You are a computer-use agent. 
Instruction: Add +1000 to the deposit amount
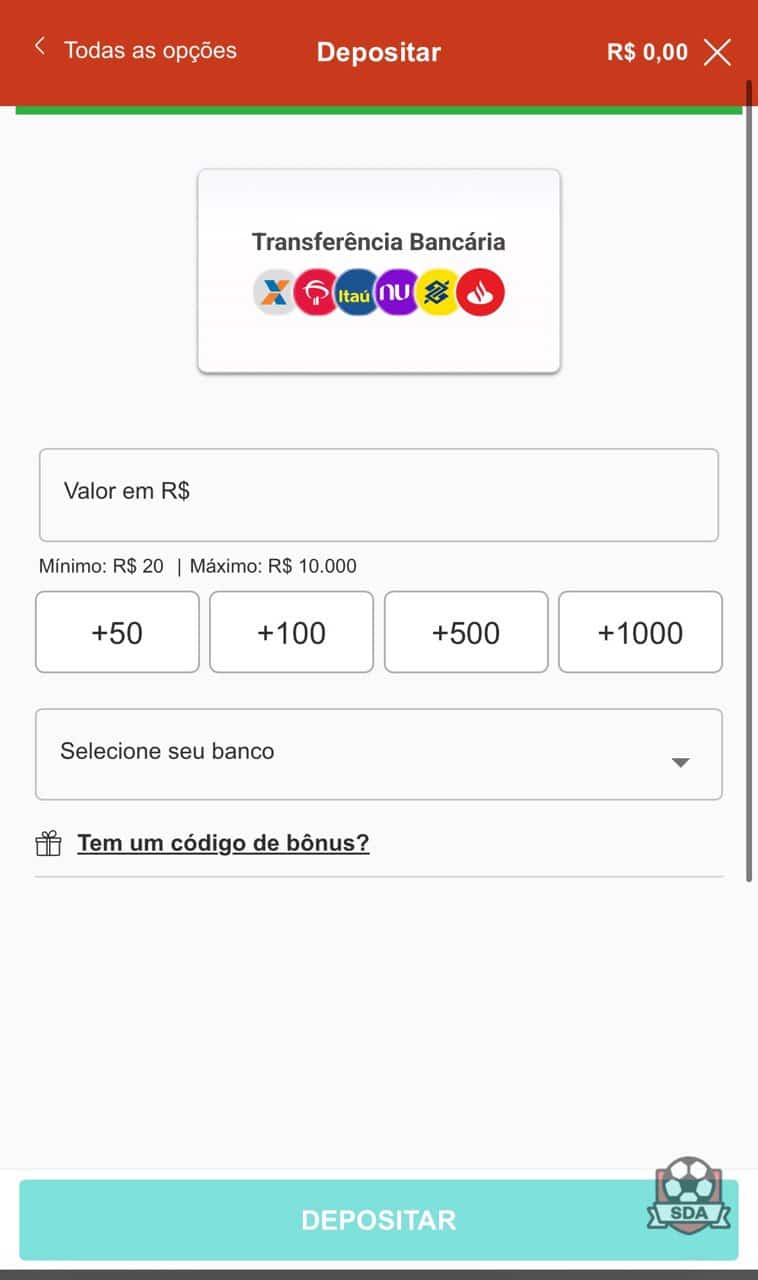(640, 632)
